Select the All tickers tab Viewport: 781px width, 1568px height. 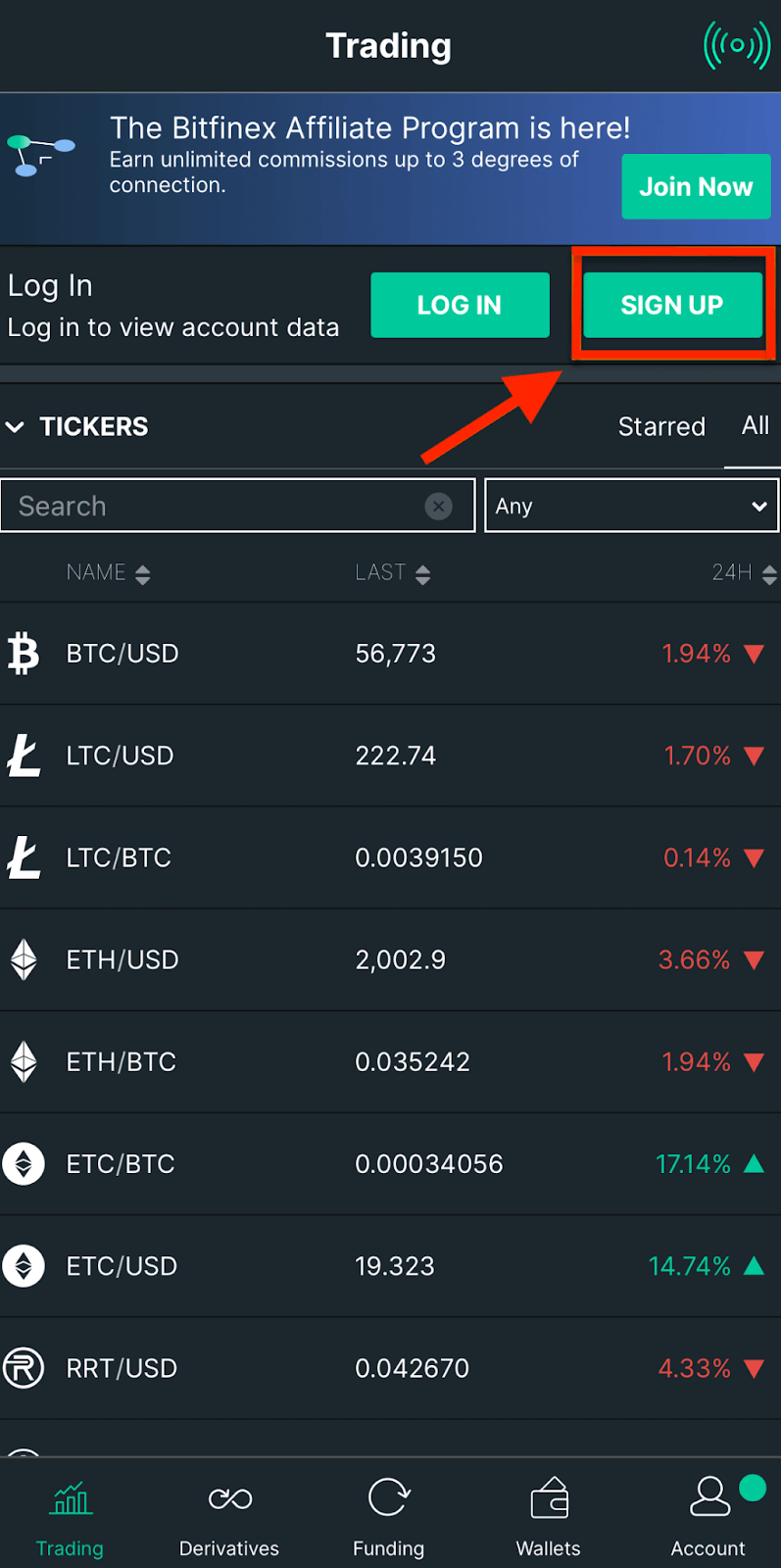(755, 425)
